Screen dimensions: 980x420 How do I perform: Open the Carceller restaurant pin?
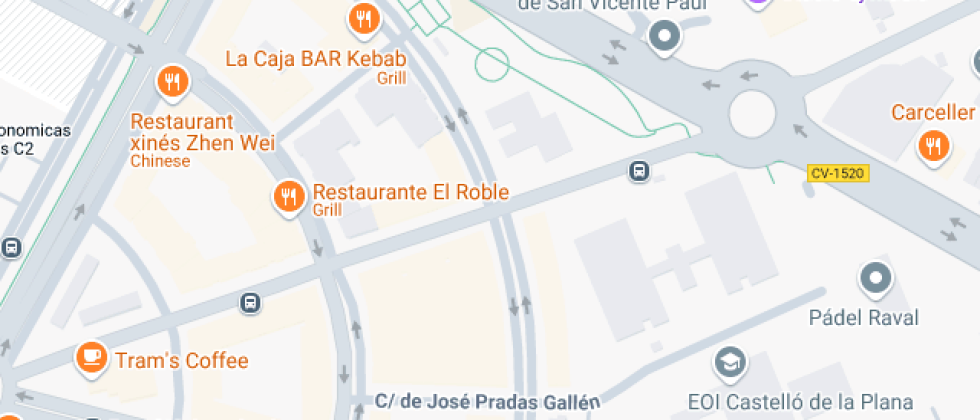coord(932,146)
